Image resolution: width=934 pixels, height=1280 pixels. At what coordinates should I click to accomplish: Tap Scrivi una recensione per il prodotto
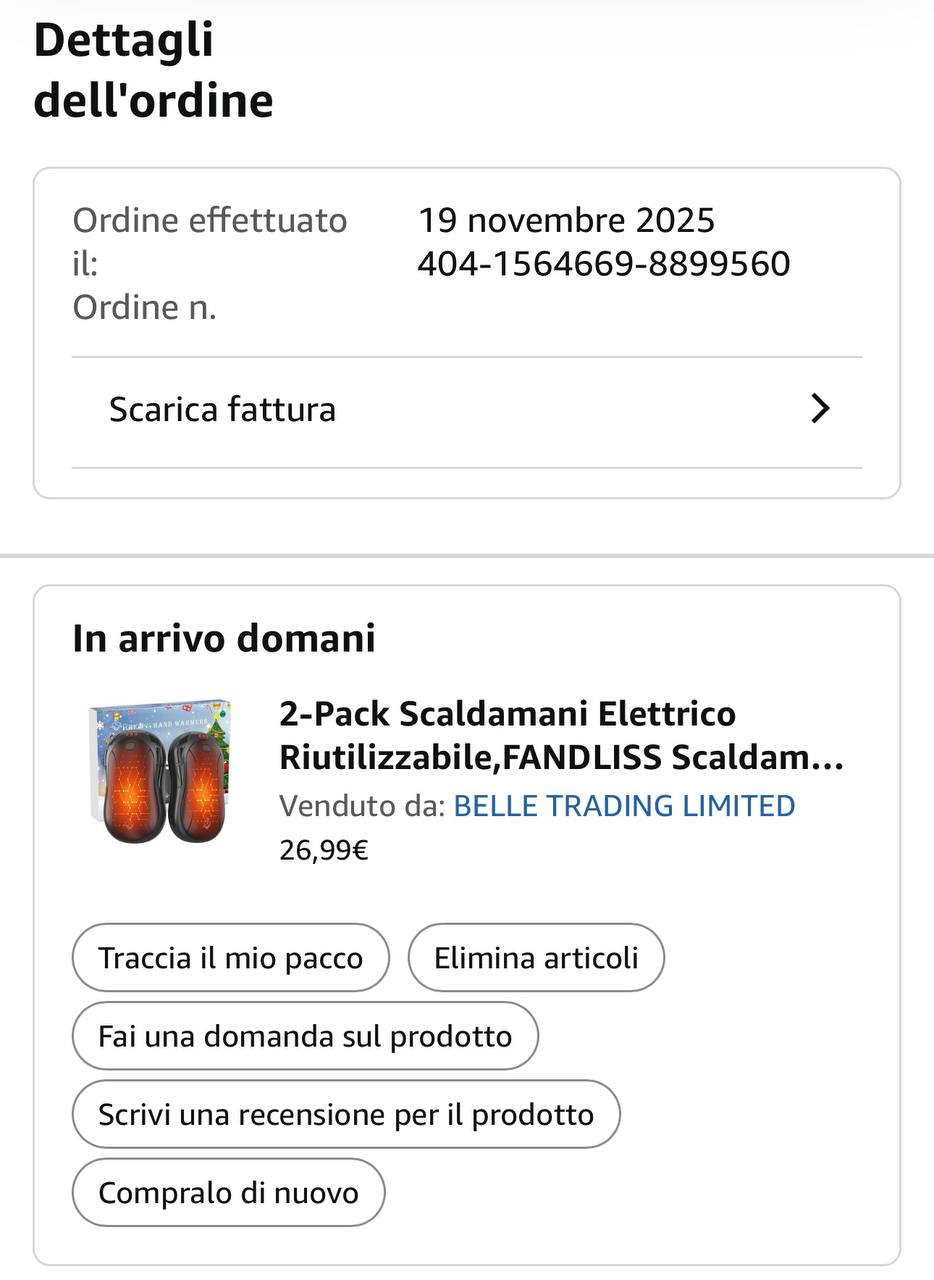click(x=346, y=1114)
